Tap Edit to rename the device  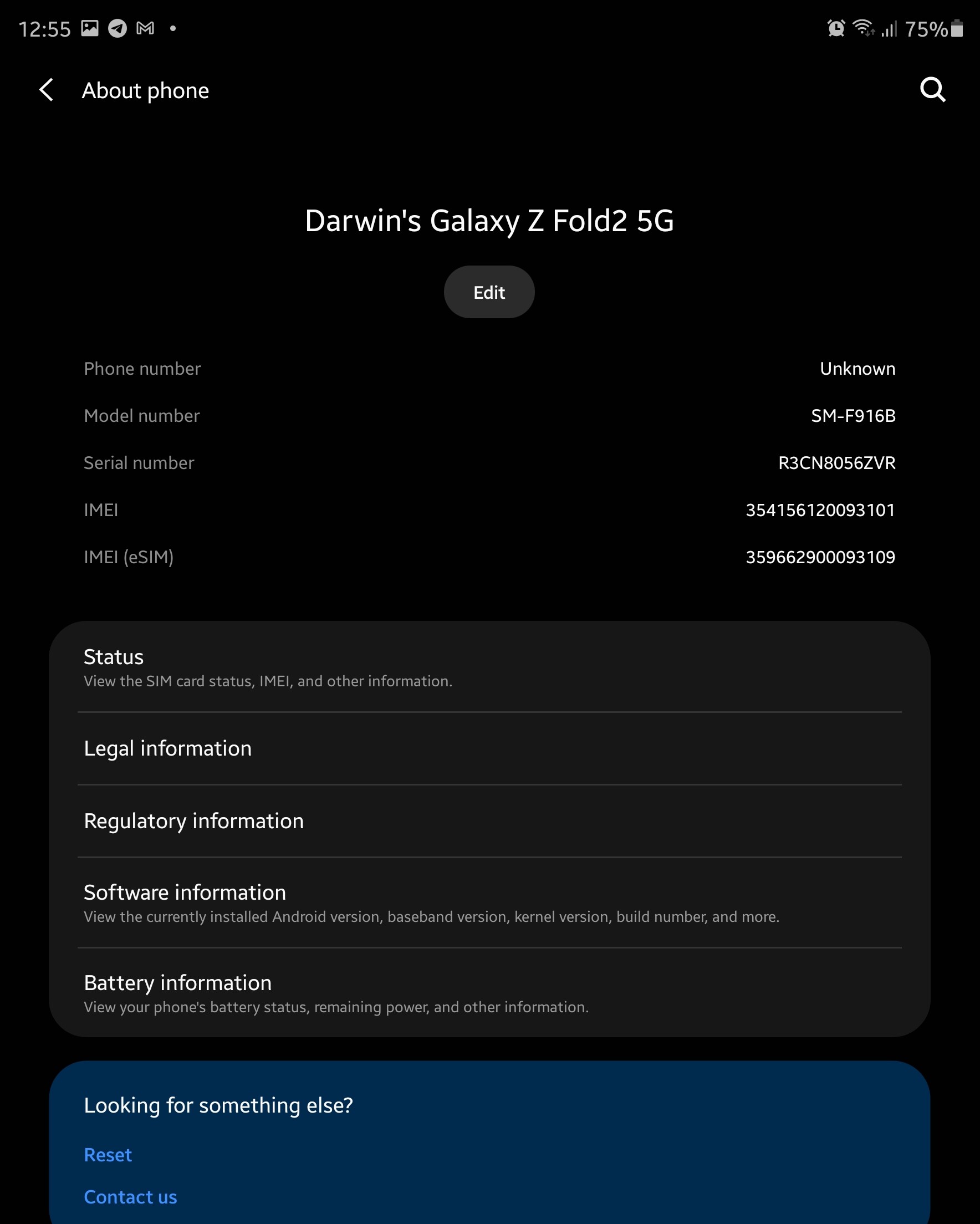[x=489, y=292]
